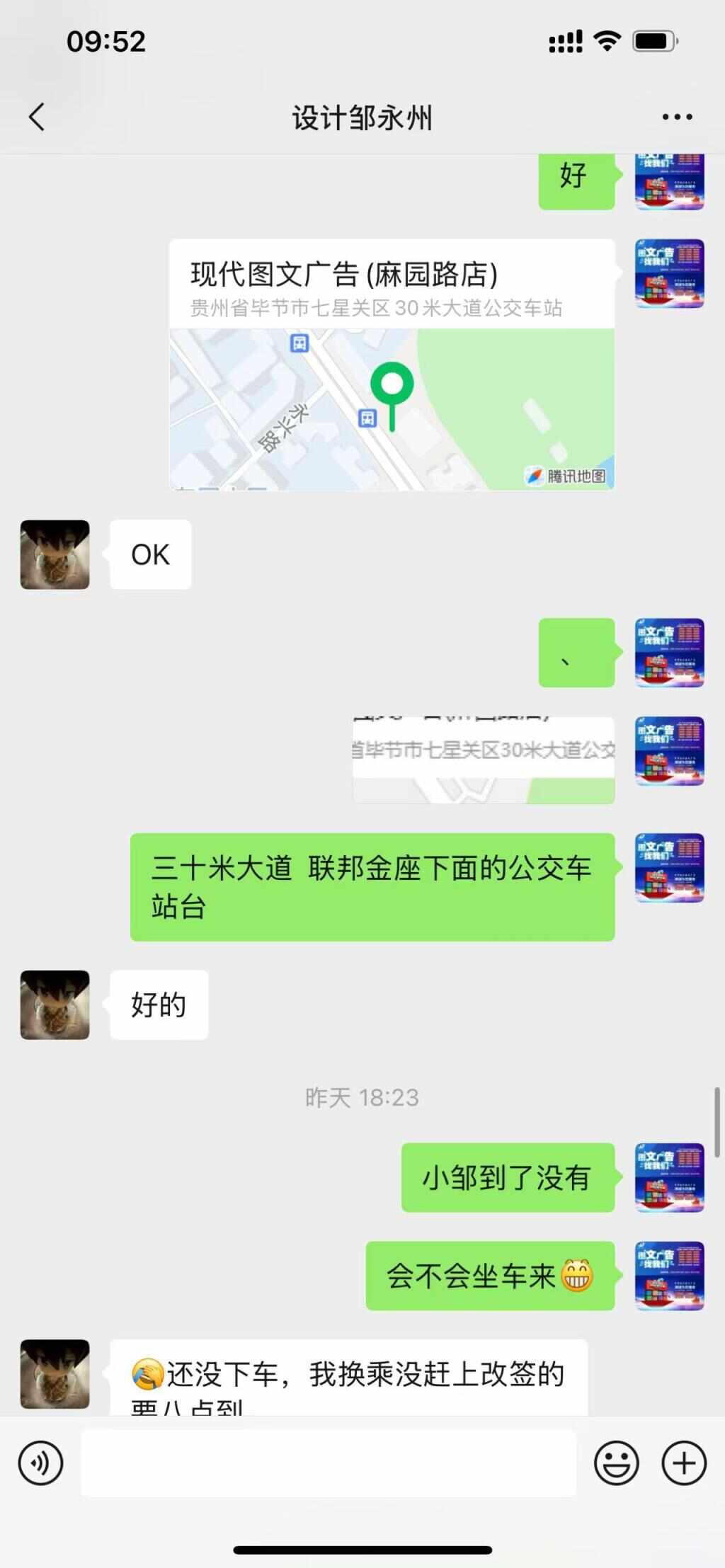Open the cropped location screenshot image
The width and height of the screenshot is (725, 1568).
click(x=484, y=760)
